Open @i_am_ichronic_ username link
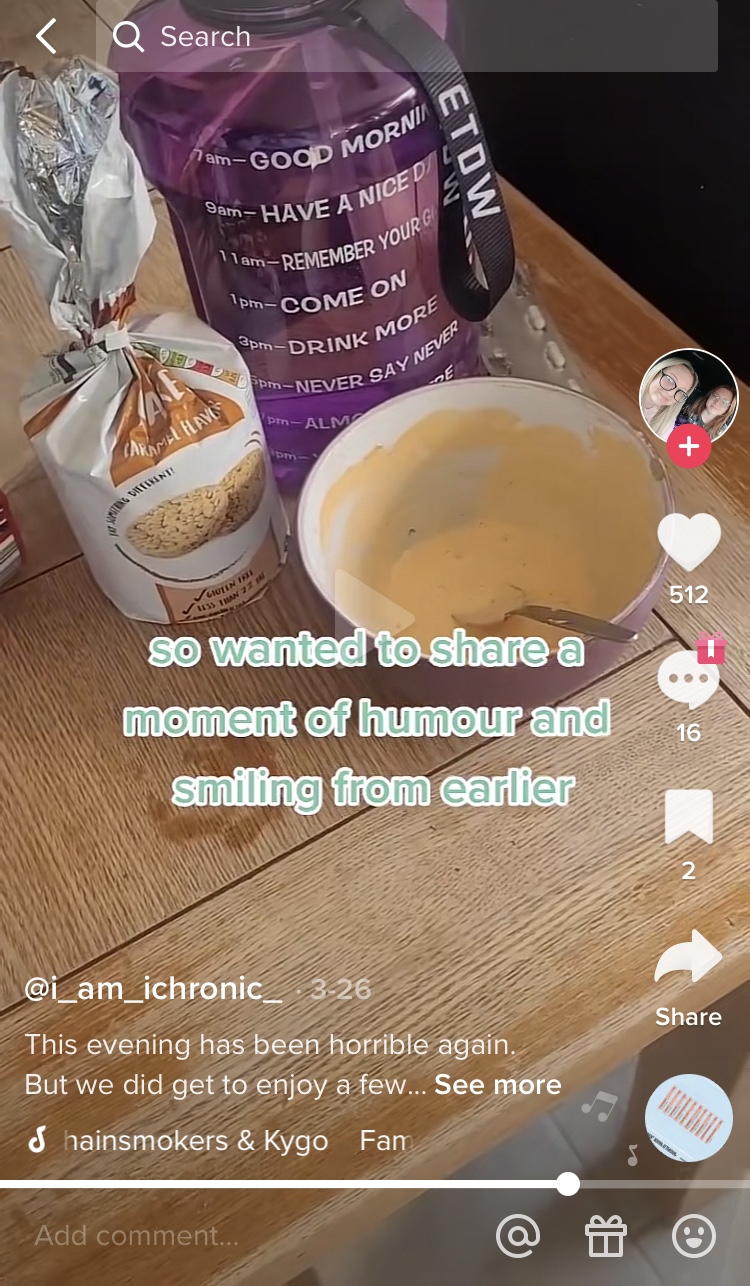Viewport: 750px width, 1286px height. coord(153,990)
